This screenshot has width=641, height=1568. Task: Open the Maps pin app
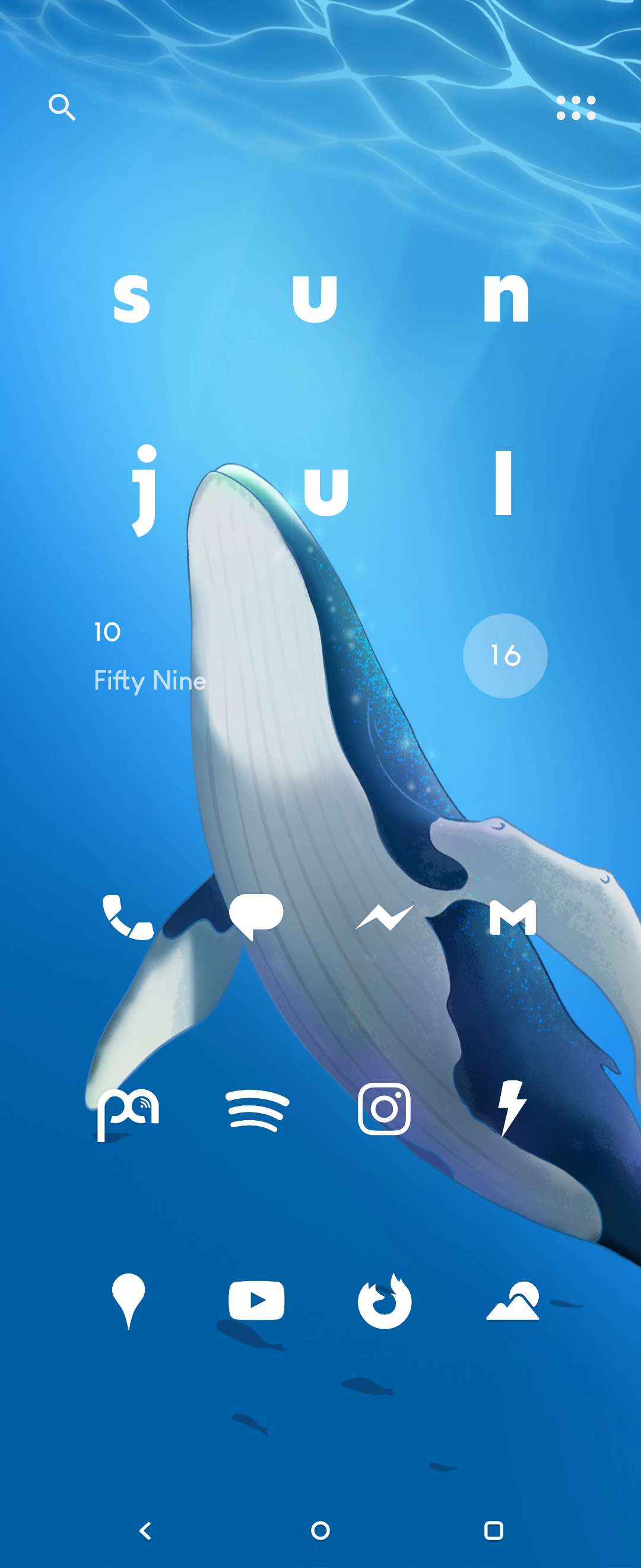coord(128,1300)
